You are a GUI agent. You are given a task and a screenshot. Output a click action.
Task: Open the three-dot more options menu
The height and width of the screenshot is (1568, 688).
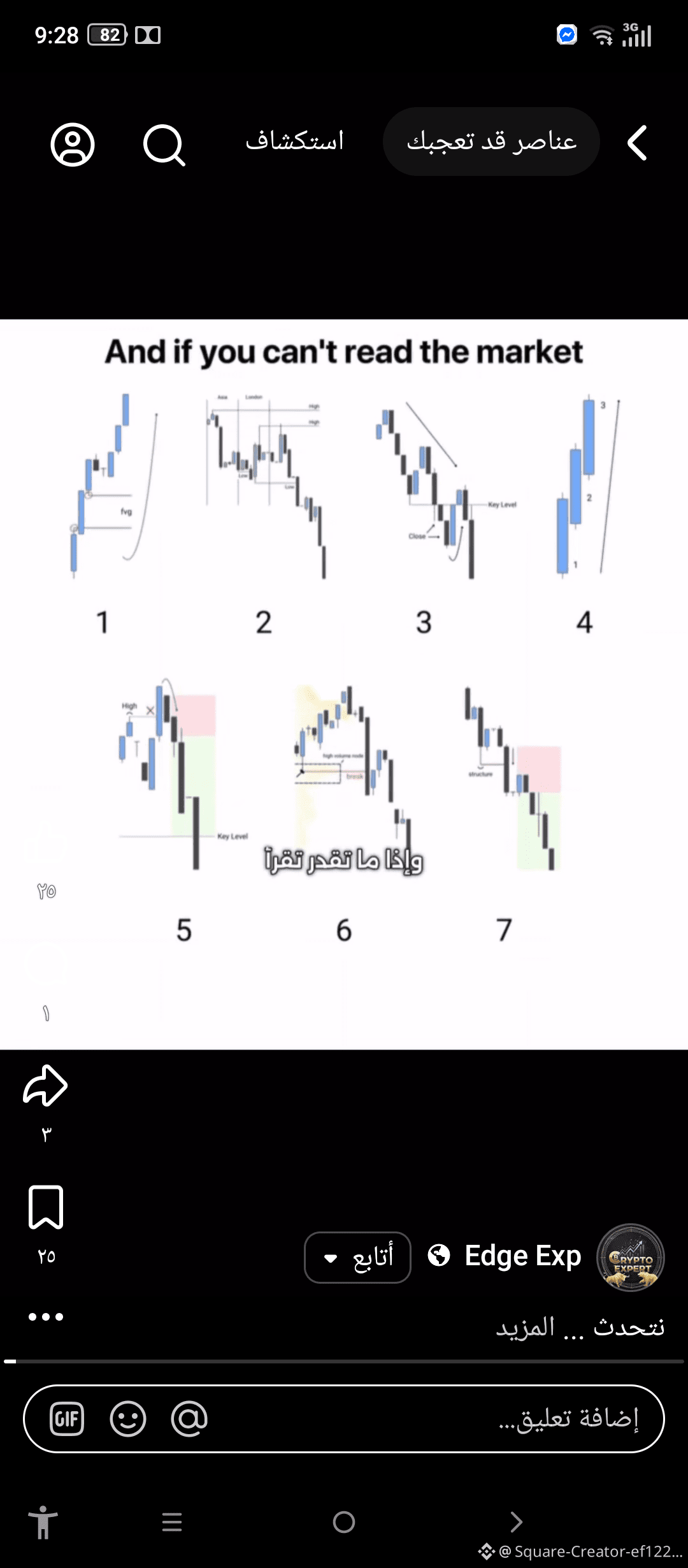[x=46, y=1317]
